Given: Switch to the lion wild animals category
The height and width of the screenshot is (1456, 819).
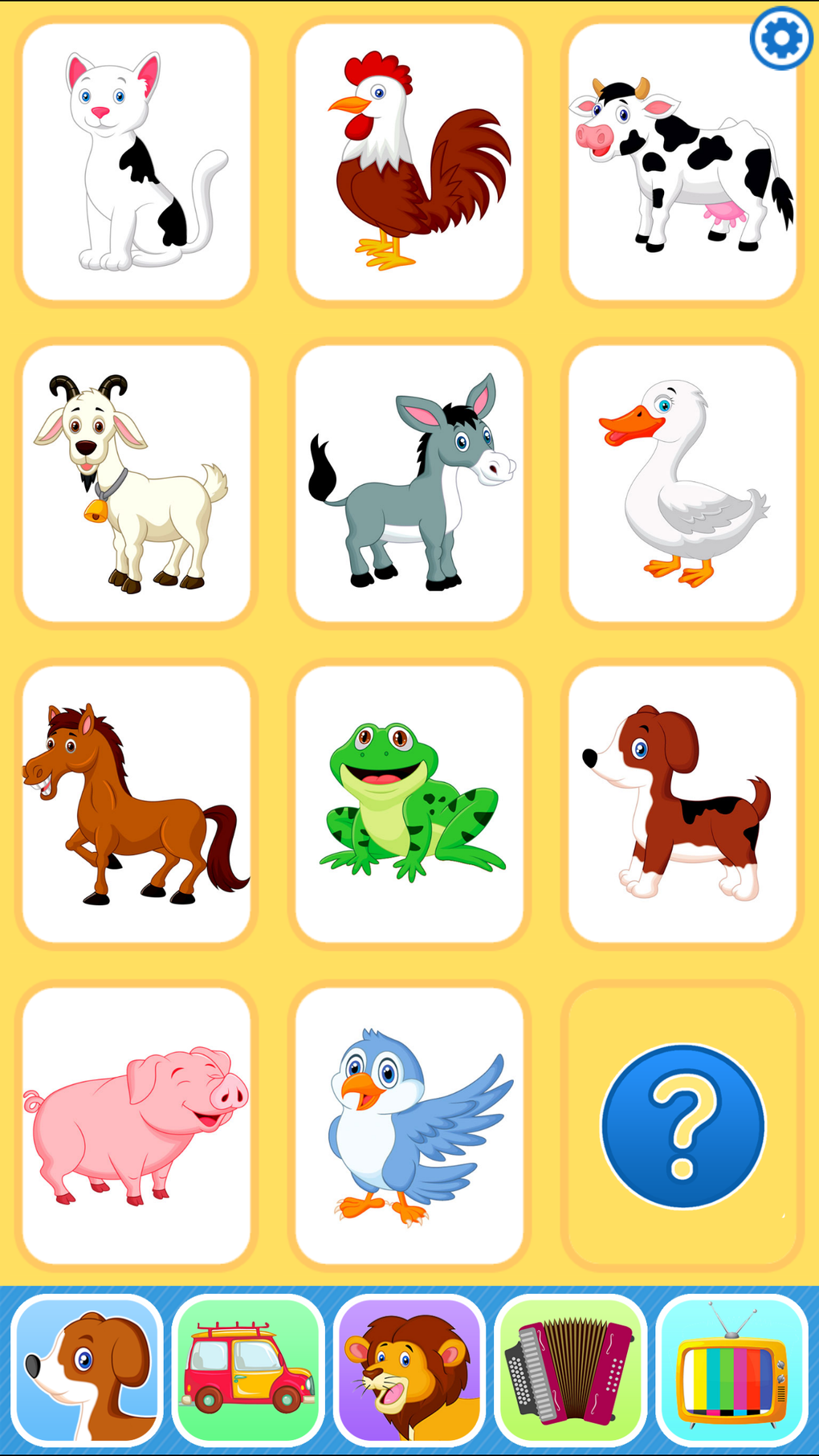Looking at the screenshot, I should [x=409, y=1370].
